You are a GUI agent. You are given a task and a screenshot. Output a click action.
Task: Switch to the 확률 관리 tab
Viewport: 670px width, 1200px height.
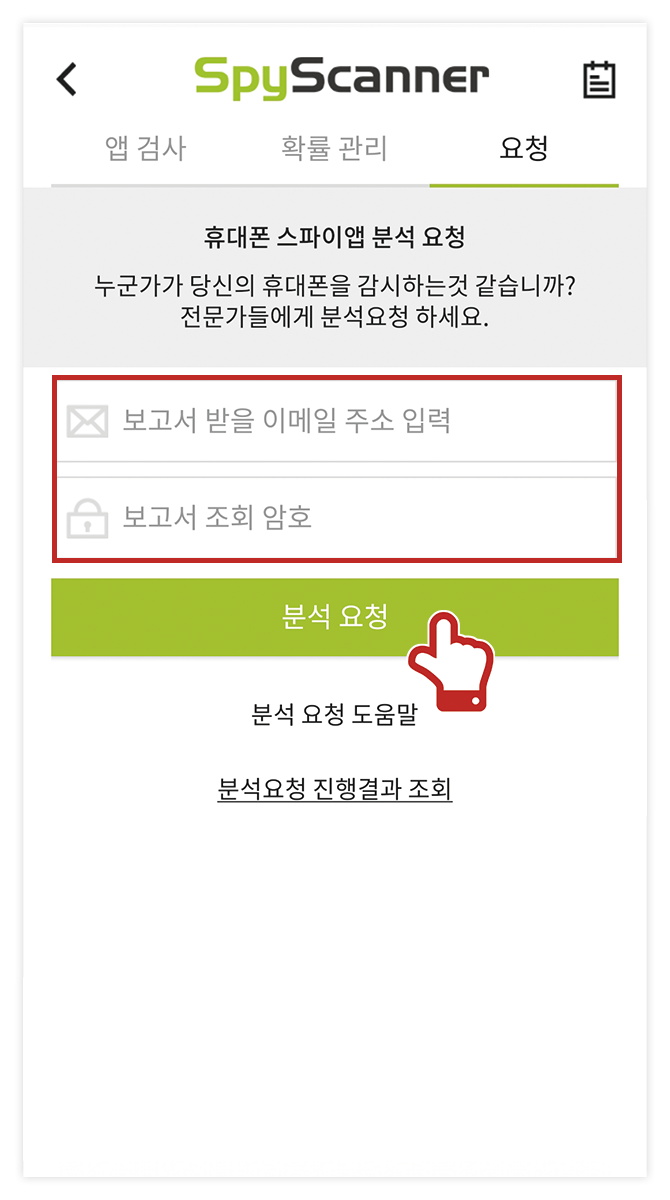(x=334, y=150)
